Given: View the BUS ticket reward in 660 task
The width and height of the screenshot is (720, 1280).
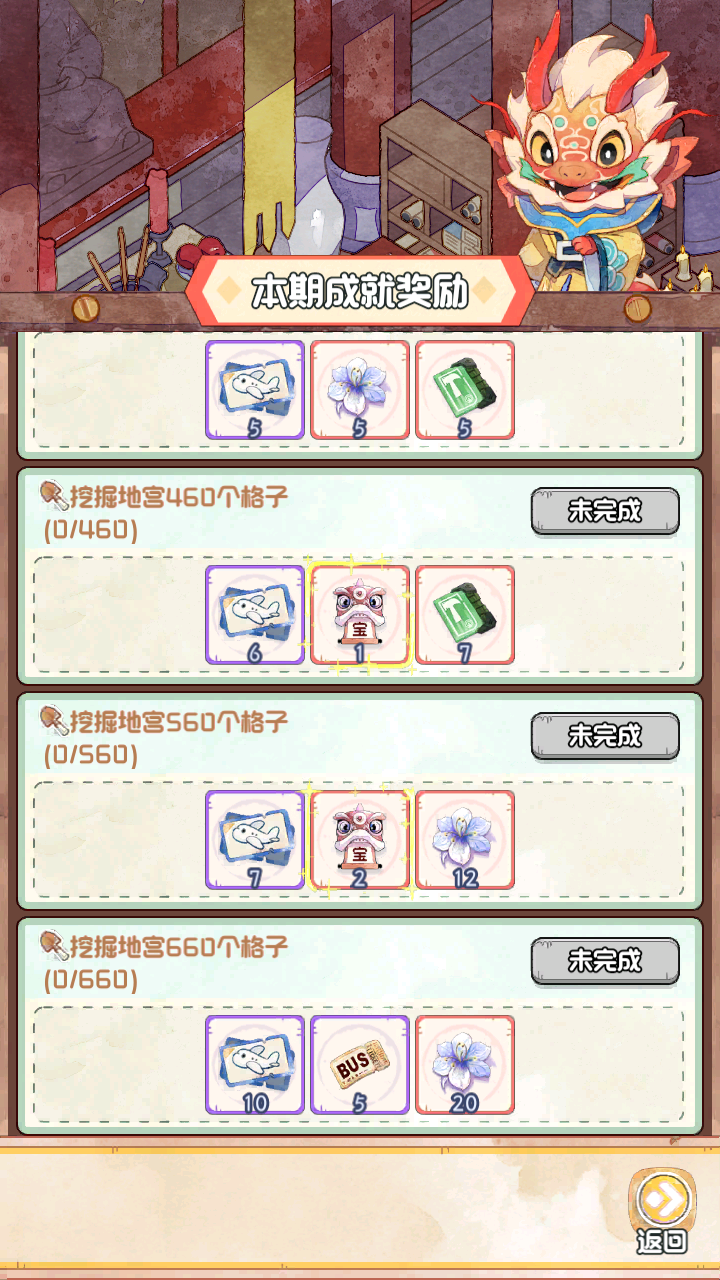Looking at the screenshot, I should coord(360,1065).
